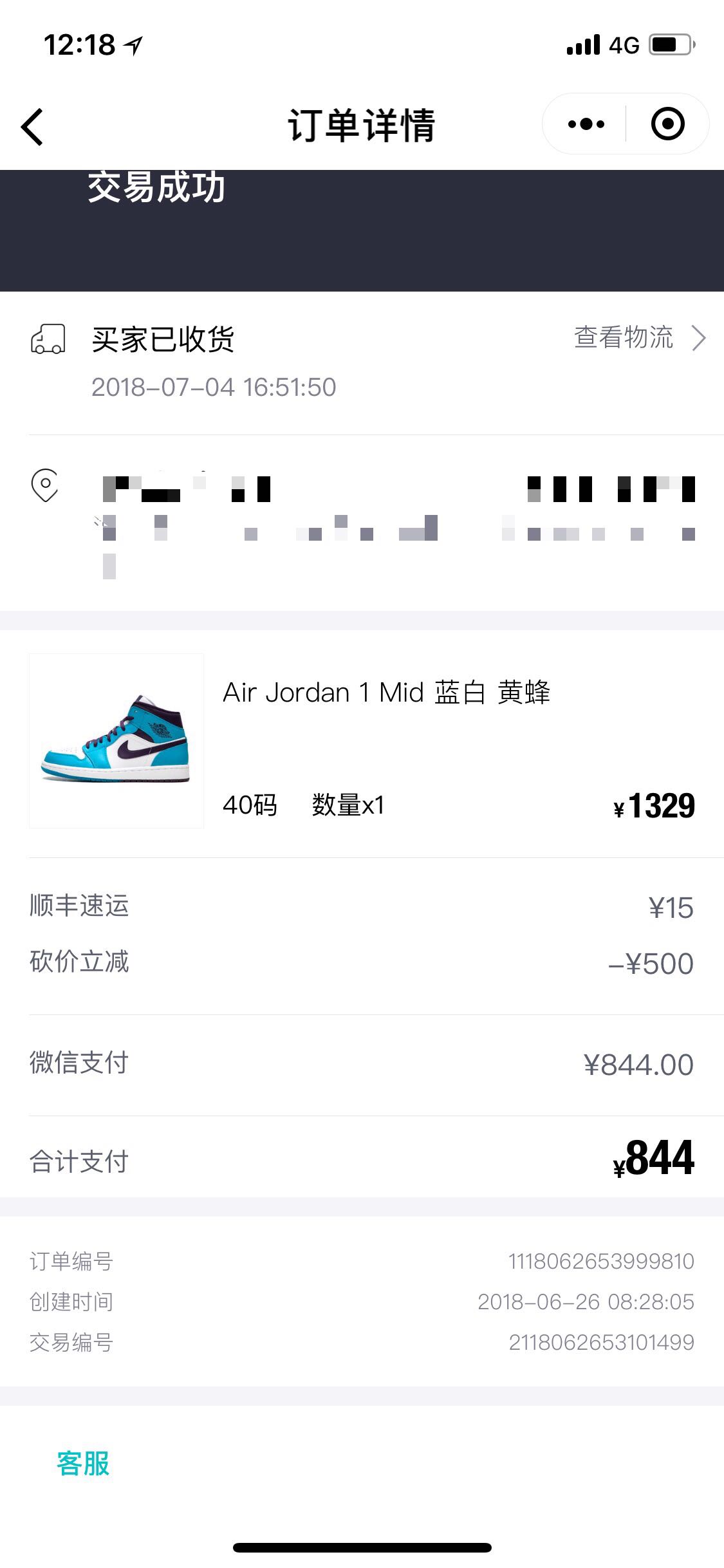Contact customer service via 客服

(x=83, y=1464)
